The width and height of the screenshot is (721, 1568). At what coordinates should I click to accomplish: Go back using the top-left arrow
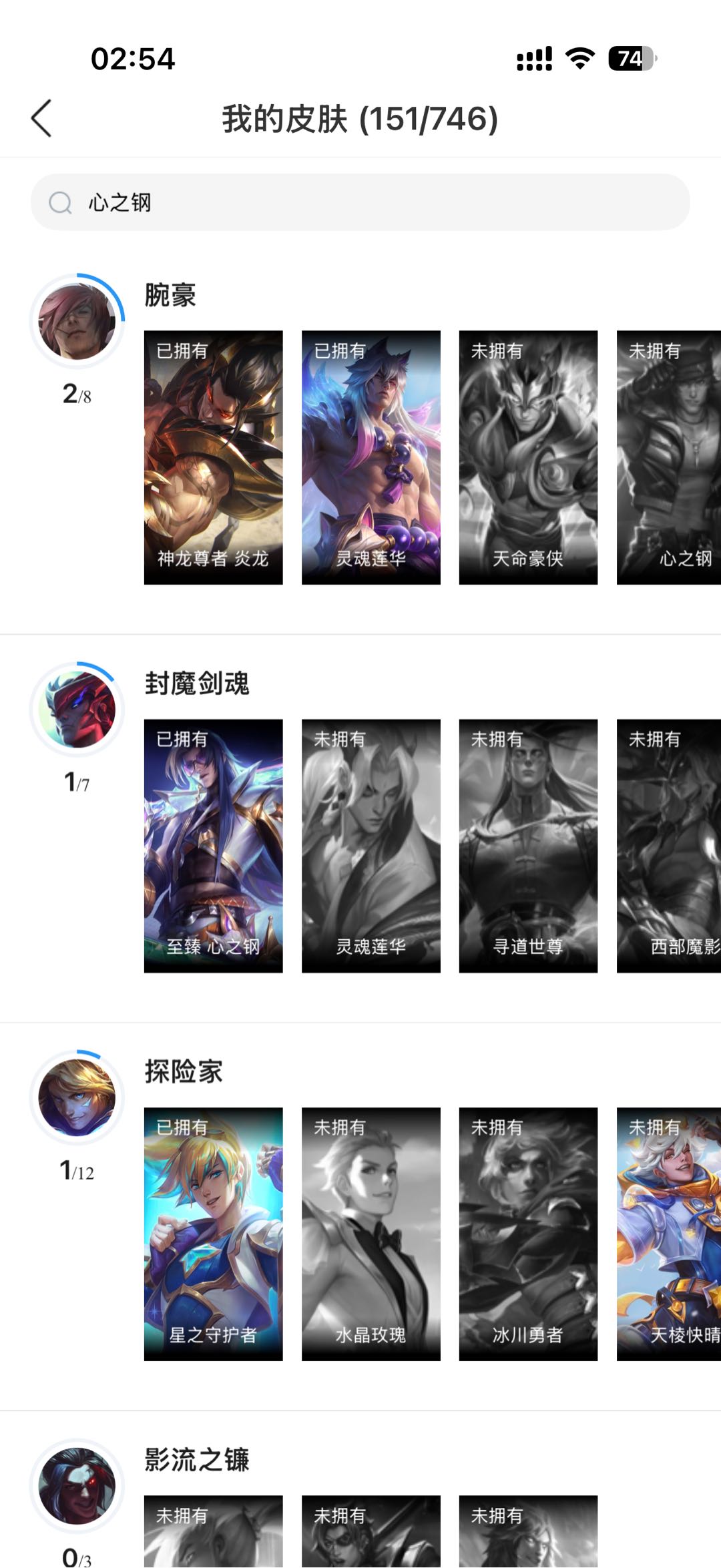pyautogui.click(x=41, y=119)
